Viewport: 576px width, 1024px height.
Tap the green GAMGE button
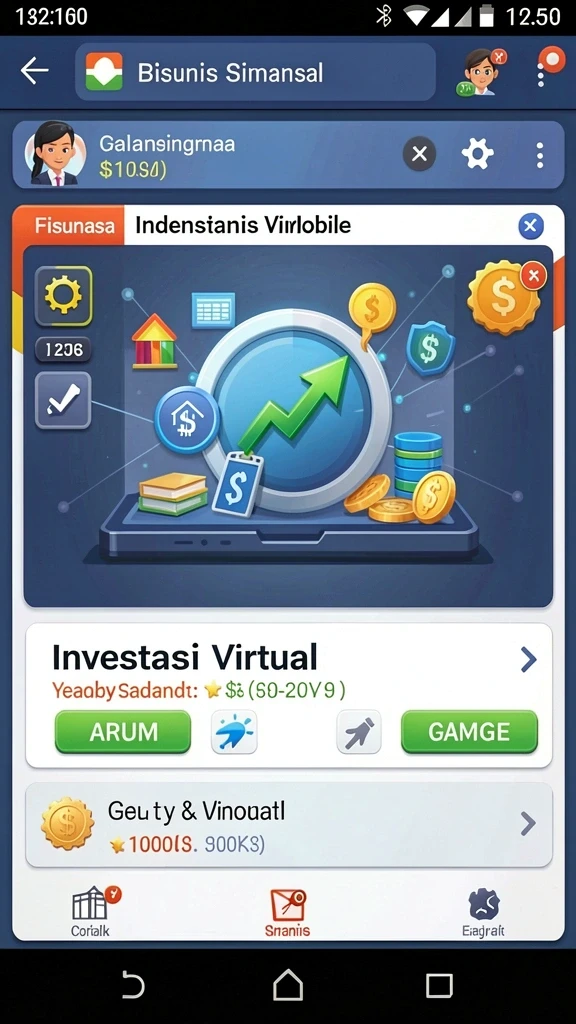coord(469,732)
